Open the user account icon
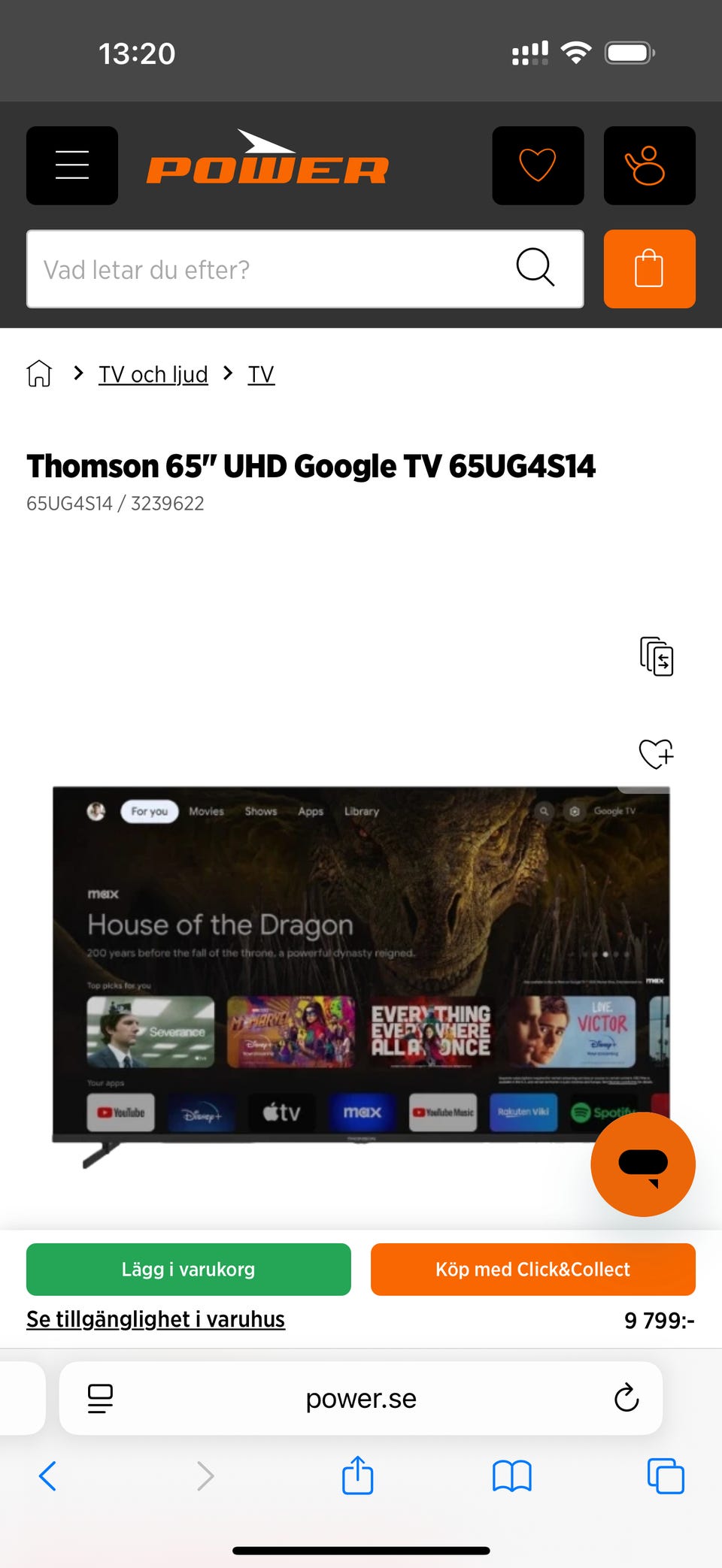 (x=649, y=165)
